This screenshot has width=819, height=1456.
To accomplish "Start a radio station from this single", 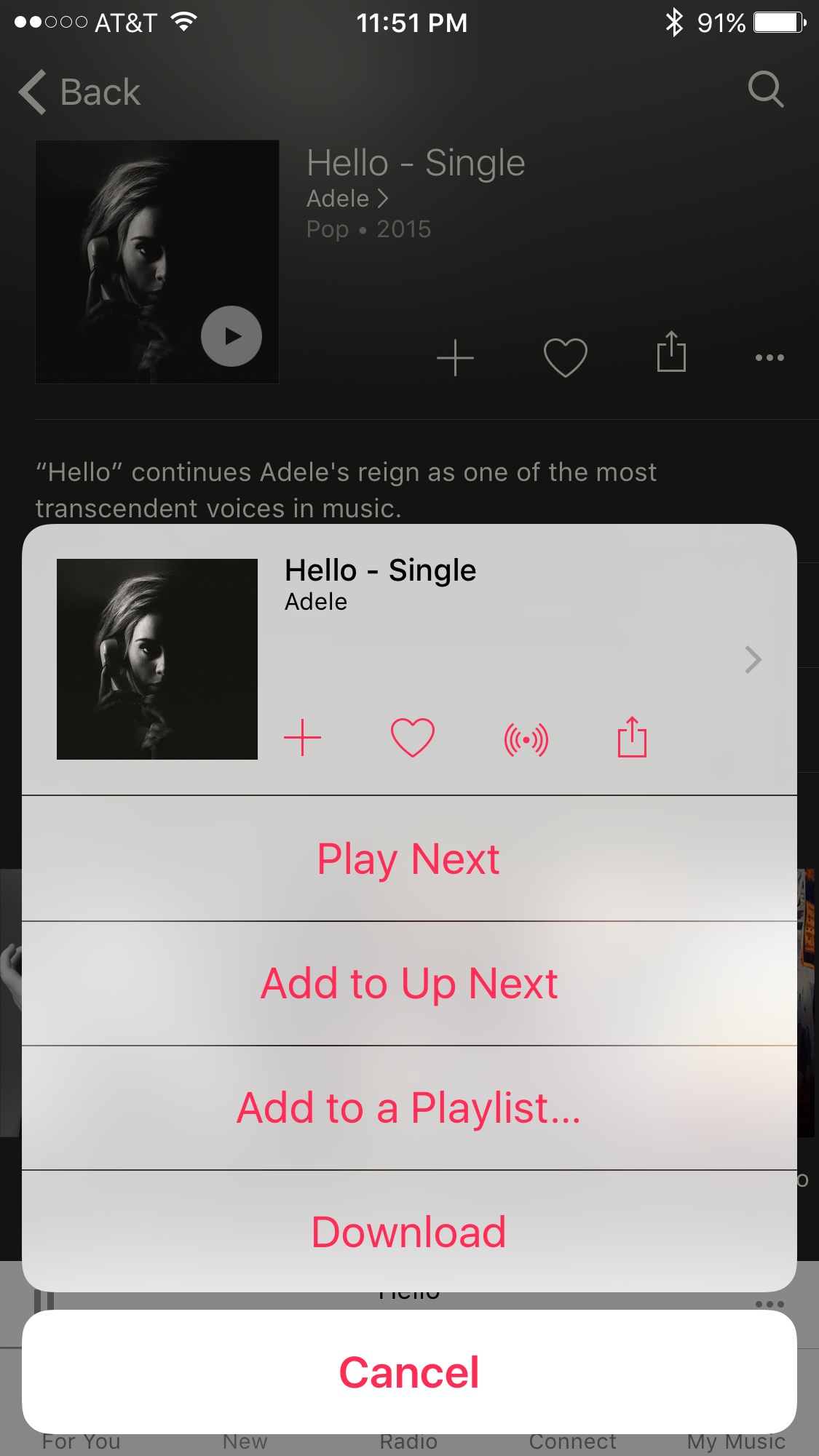I will (526, 739).
